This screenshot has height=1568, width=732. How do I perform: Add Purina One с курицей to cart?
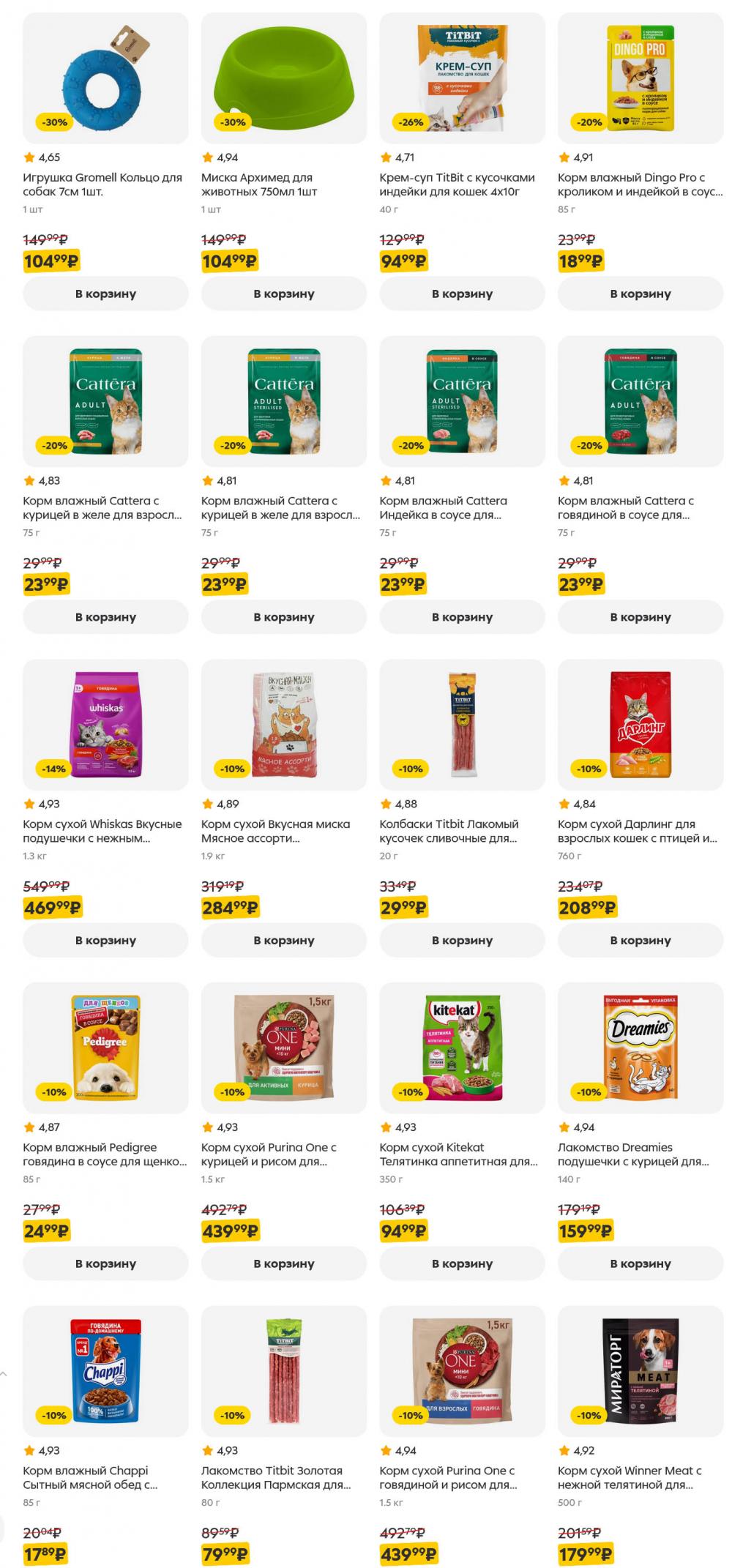point(283,1263)
